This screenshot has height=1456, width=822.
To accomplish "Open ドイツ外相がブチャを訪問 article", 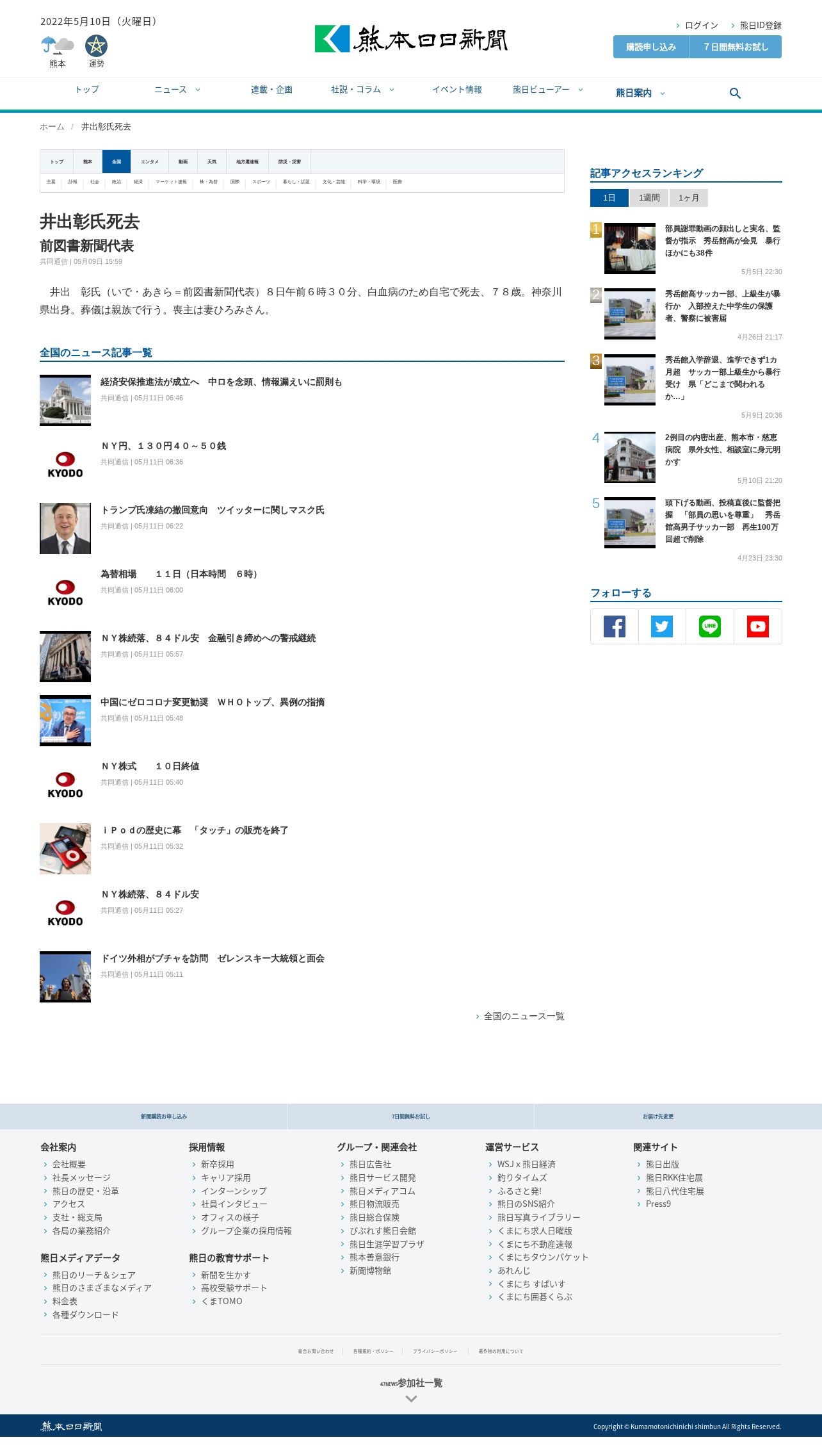I will (213, 958).
